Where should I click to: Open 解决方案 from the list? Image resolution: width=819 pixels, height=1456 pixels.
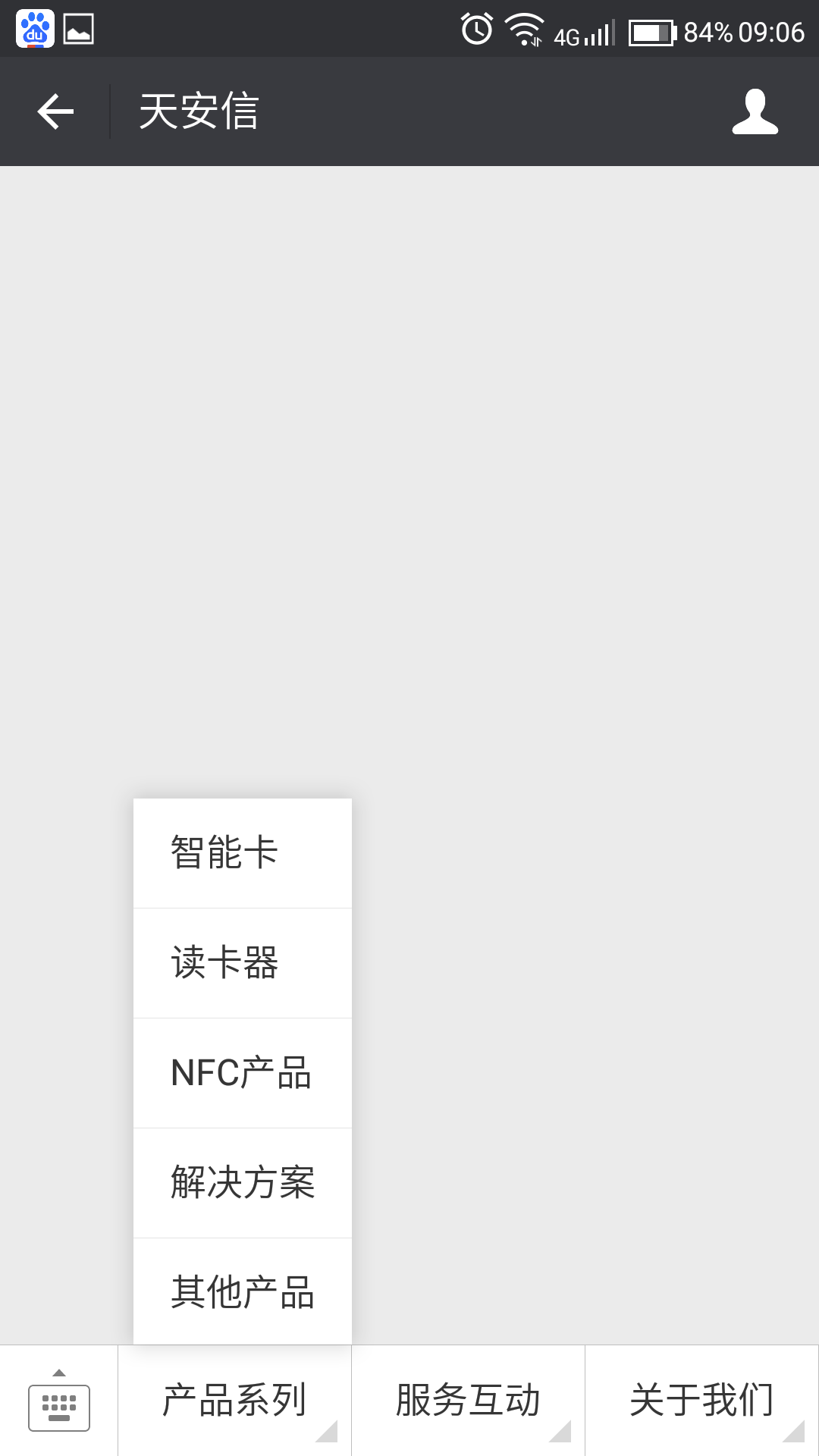243,1183
